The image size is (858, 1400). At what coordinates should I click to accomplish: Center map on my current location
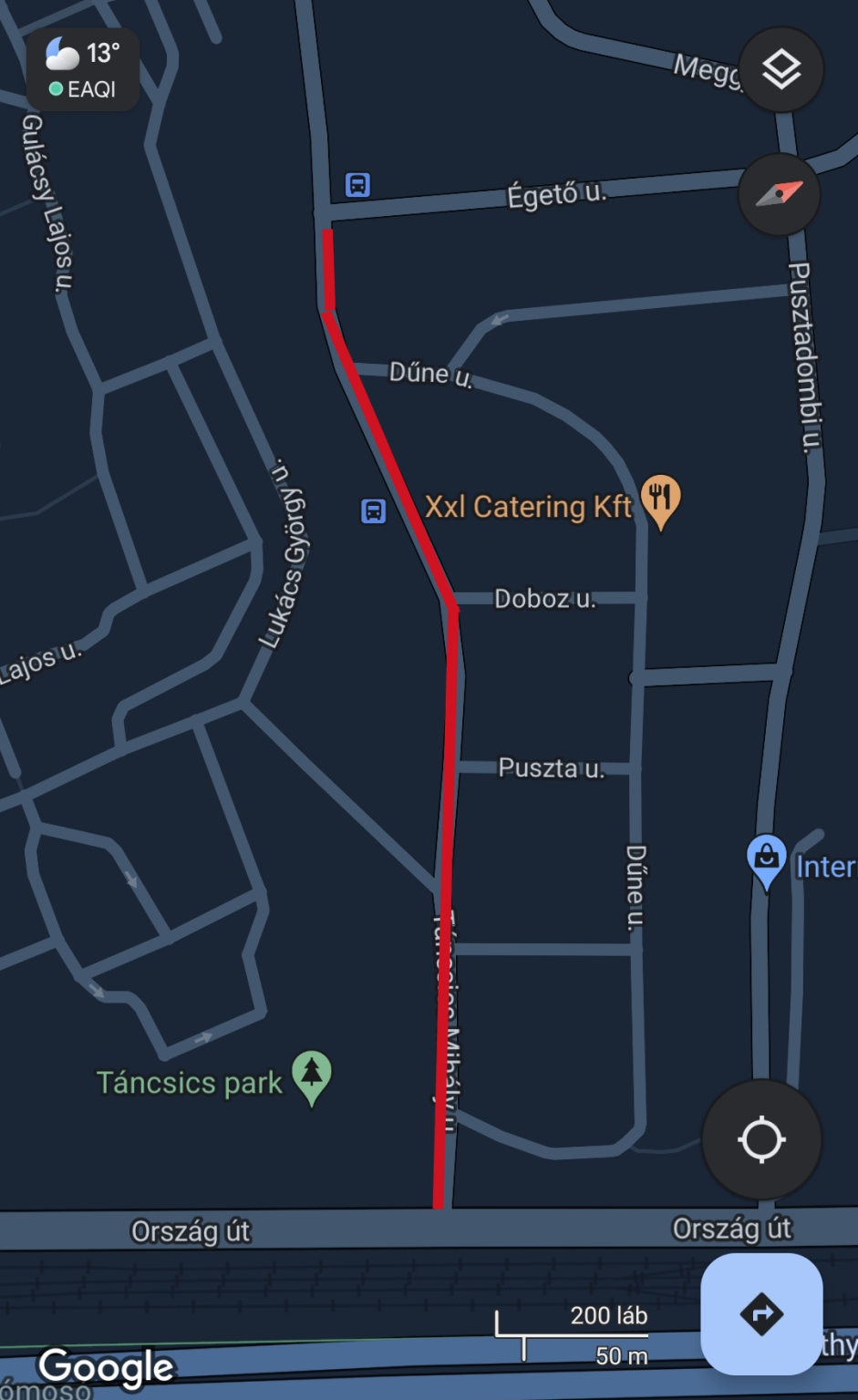(761, 1139)
